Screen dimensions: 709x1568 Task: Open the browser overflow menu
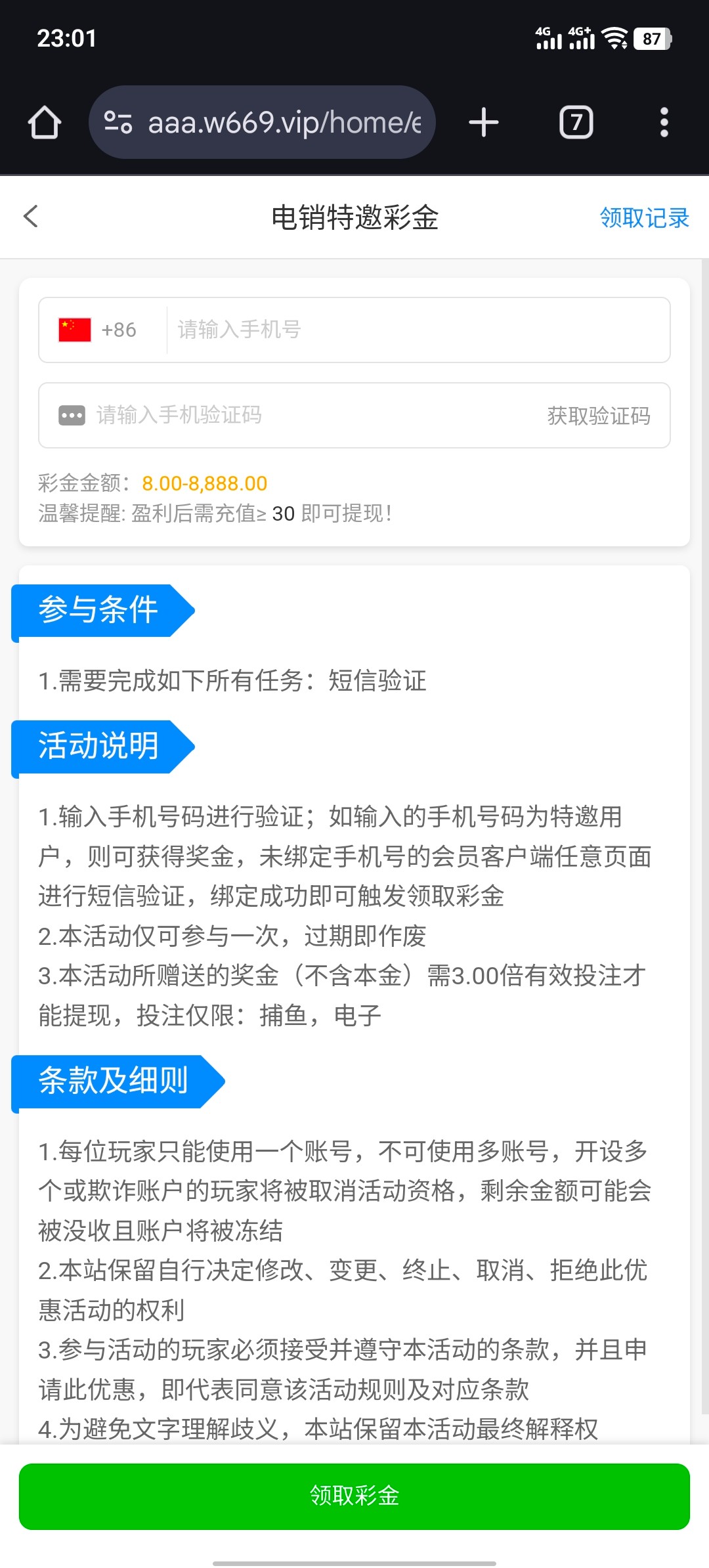664,123
